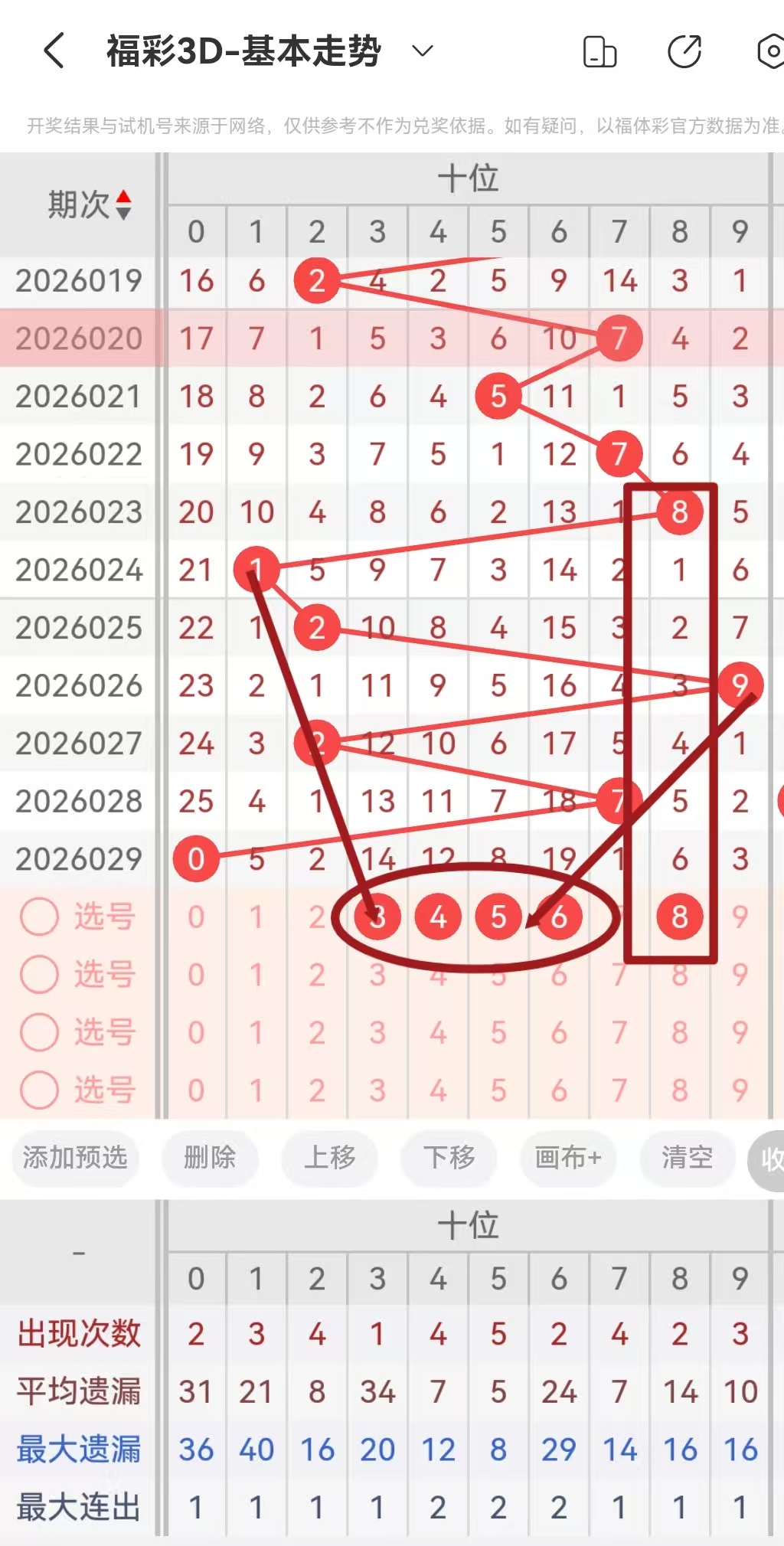Move selection down with 下移
The width and height of the screenshot is (784, 1546).
pos(449,1157)
